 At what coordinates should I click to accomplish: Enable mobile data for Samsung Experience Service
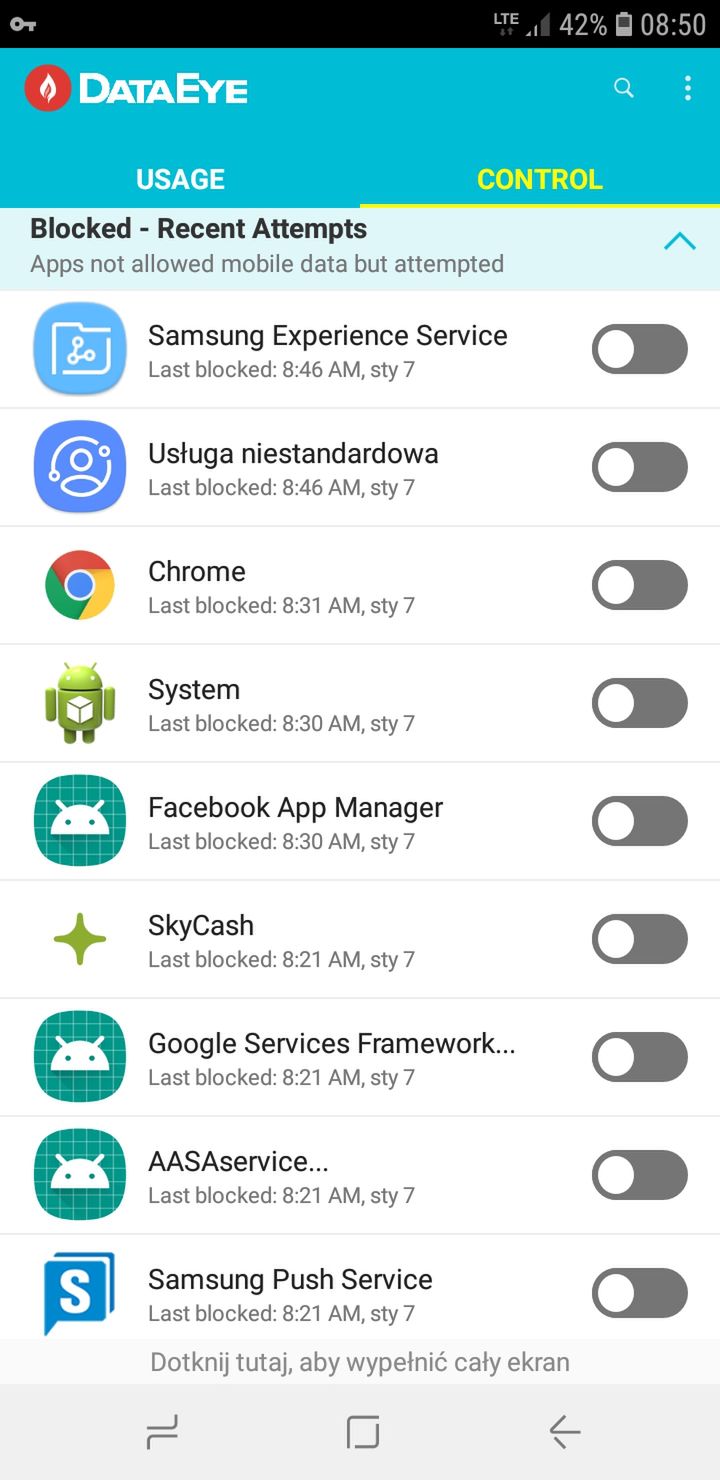pyautogui.click(x=640, y=349)
